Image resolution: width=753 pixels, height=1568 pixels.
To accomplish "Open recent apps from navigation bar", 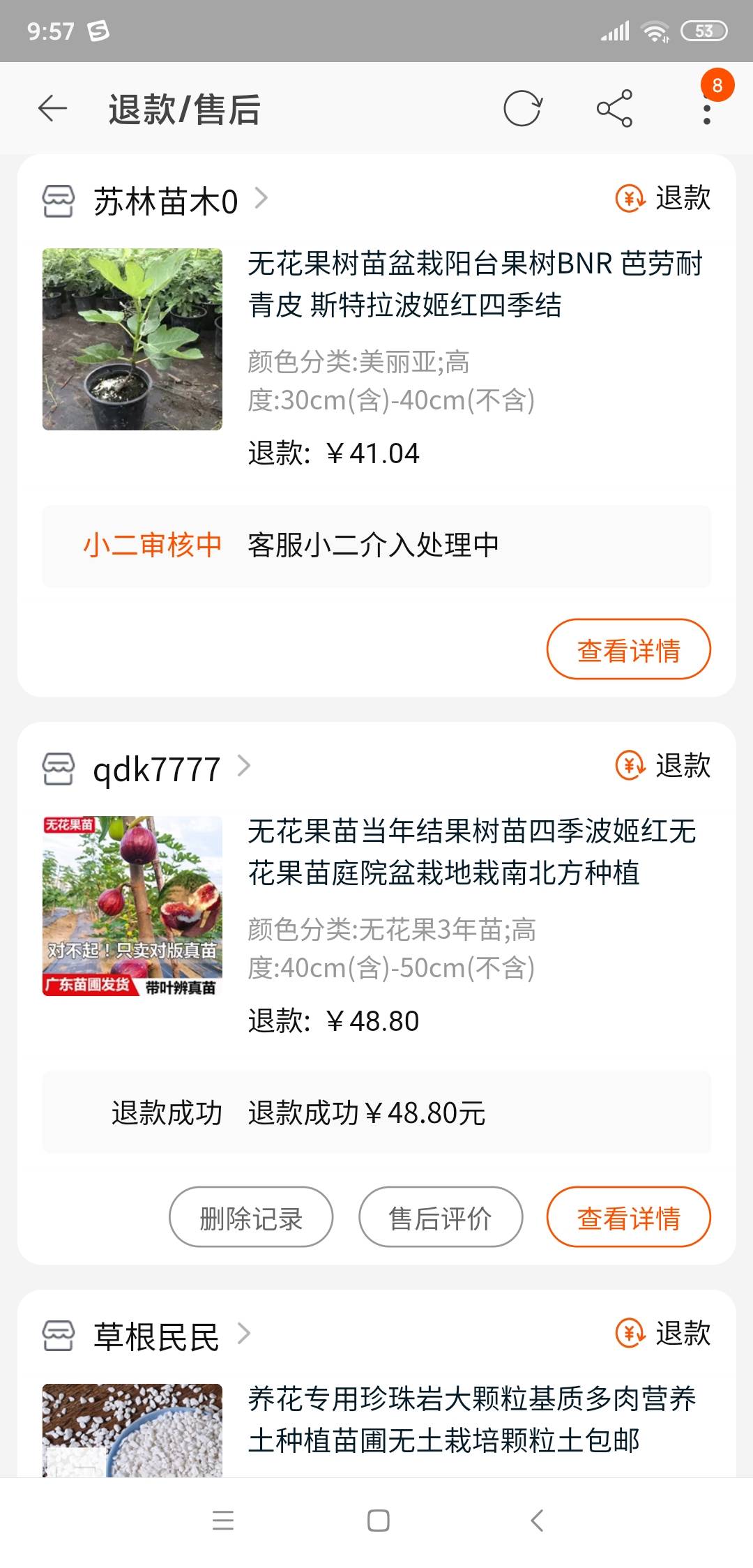I will (223, 1521).
